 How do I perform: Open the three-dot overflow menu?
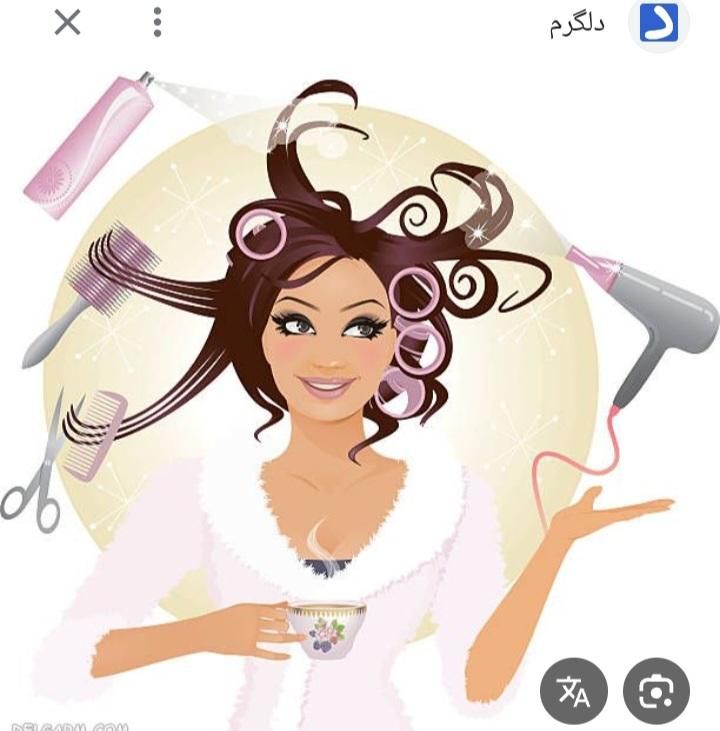point(157,22)
